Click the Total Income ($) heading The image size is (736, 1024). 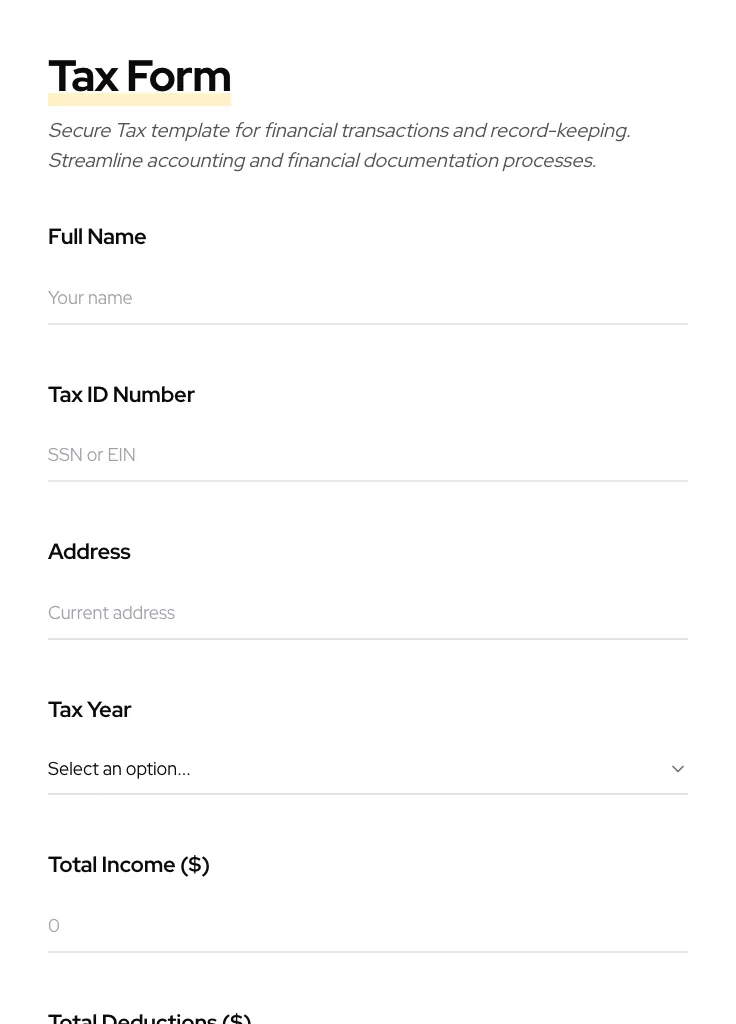[128, 865]
